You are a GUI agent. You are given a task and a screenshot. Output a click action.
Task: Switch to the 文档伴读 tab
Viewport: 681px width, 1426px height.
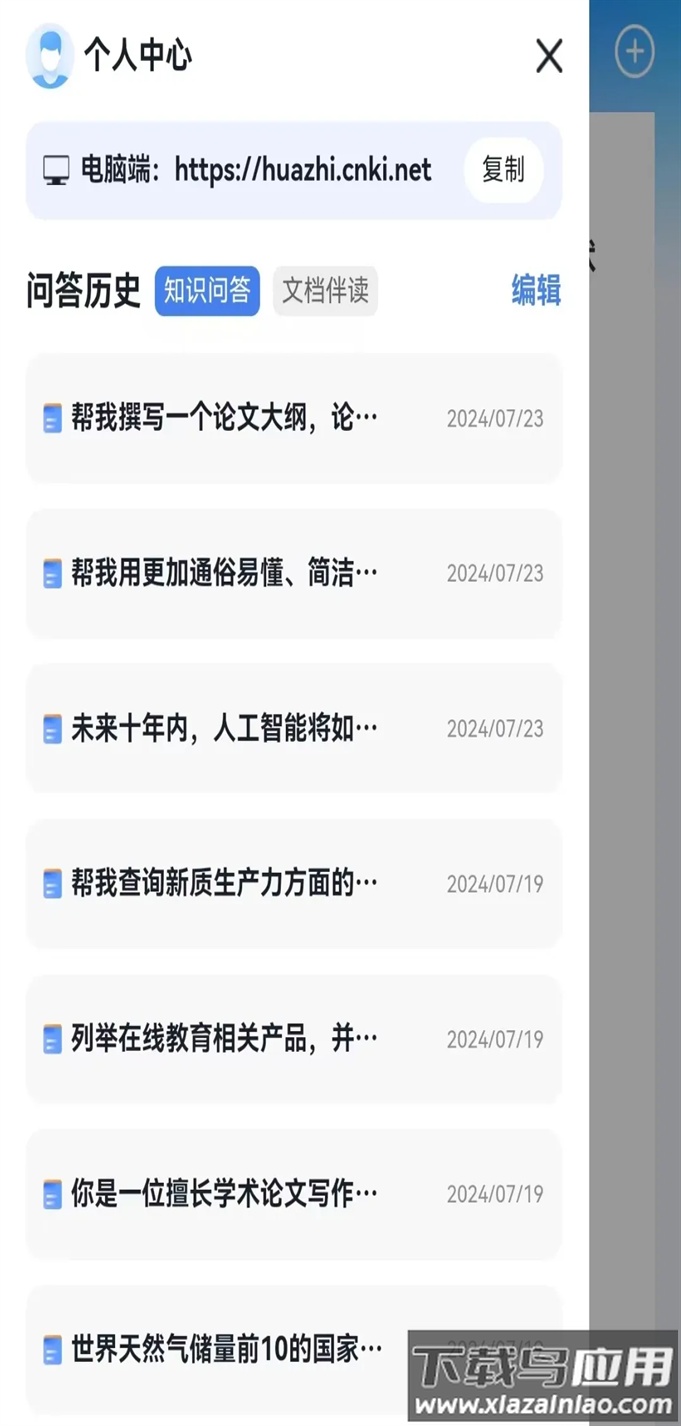[325, 291]
